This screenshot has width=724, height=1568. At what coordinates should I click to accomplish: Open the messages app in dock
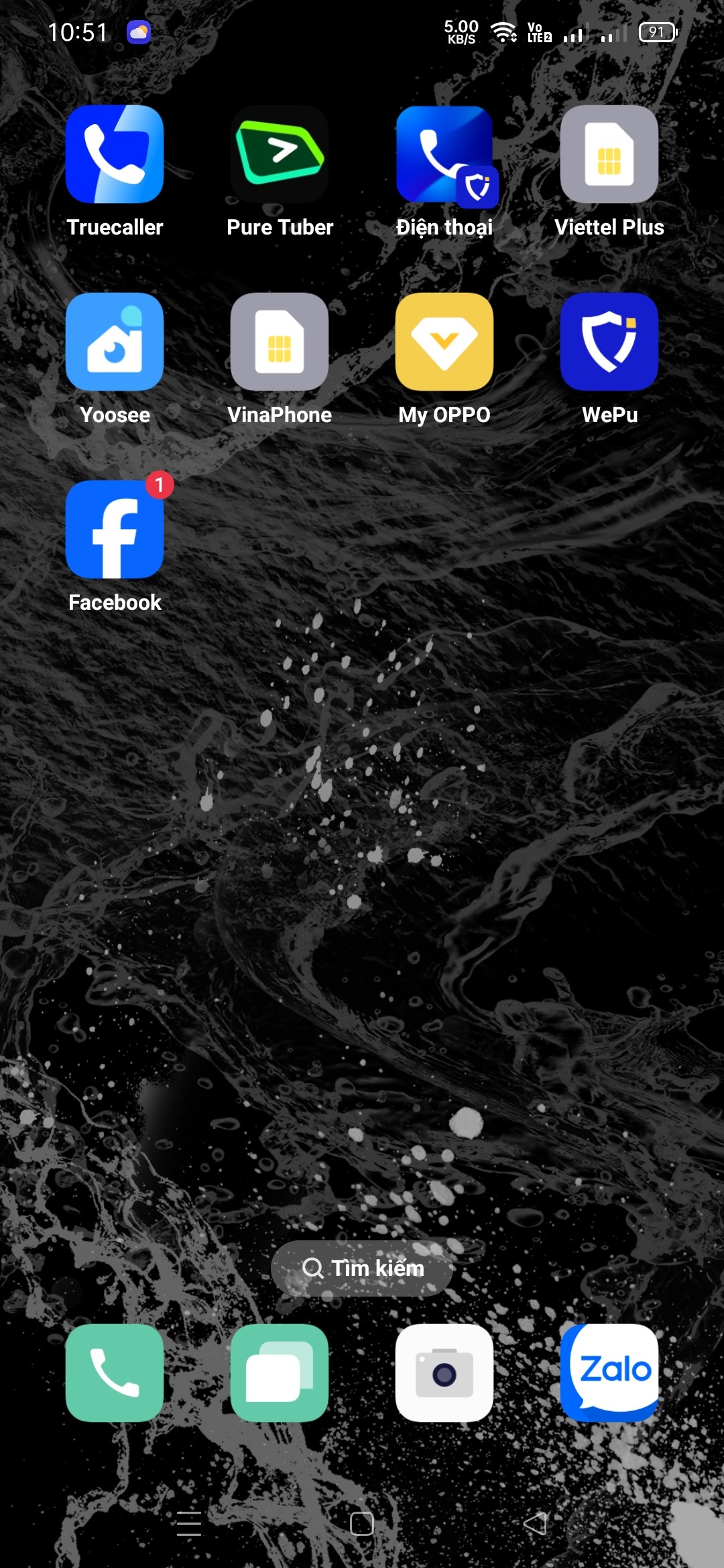(x=280, y=1373)
